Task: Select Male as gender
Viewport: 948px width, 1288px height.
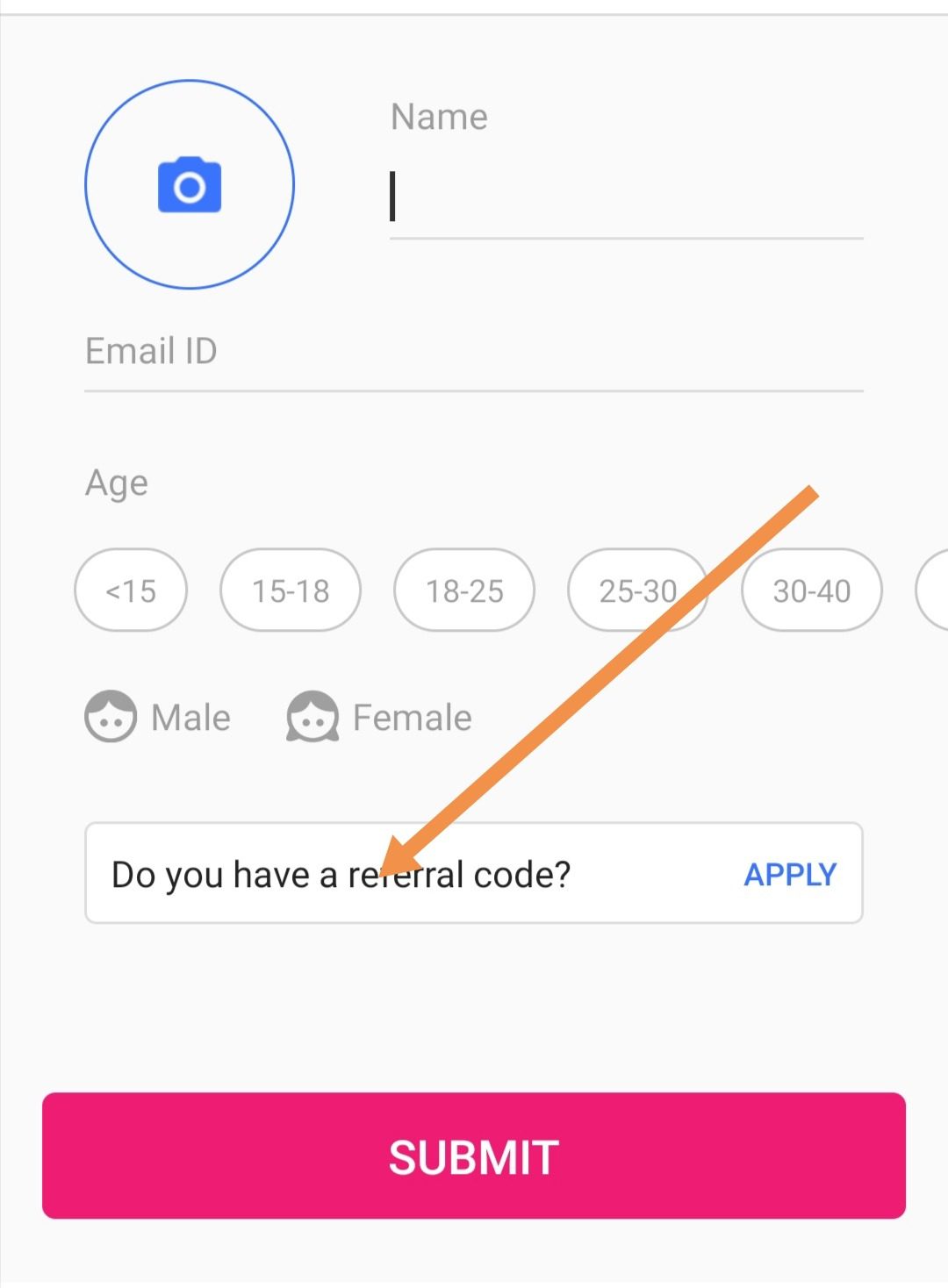Action: click(x=158, y=718)
